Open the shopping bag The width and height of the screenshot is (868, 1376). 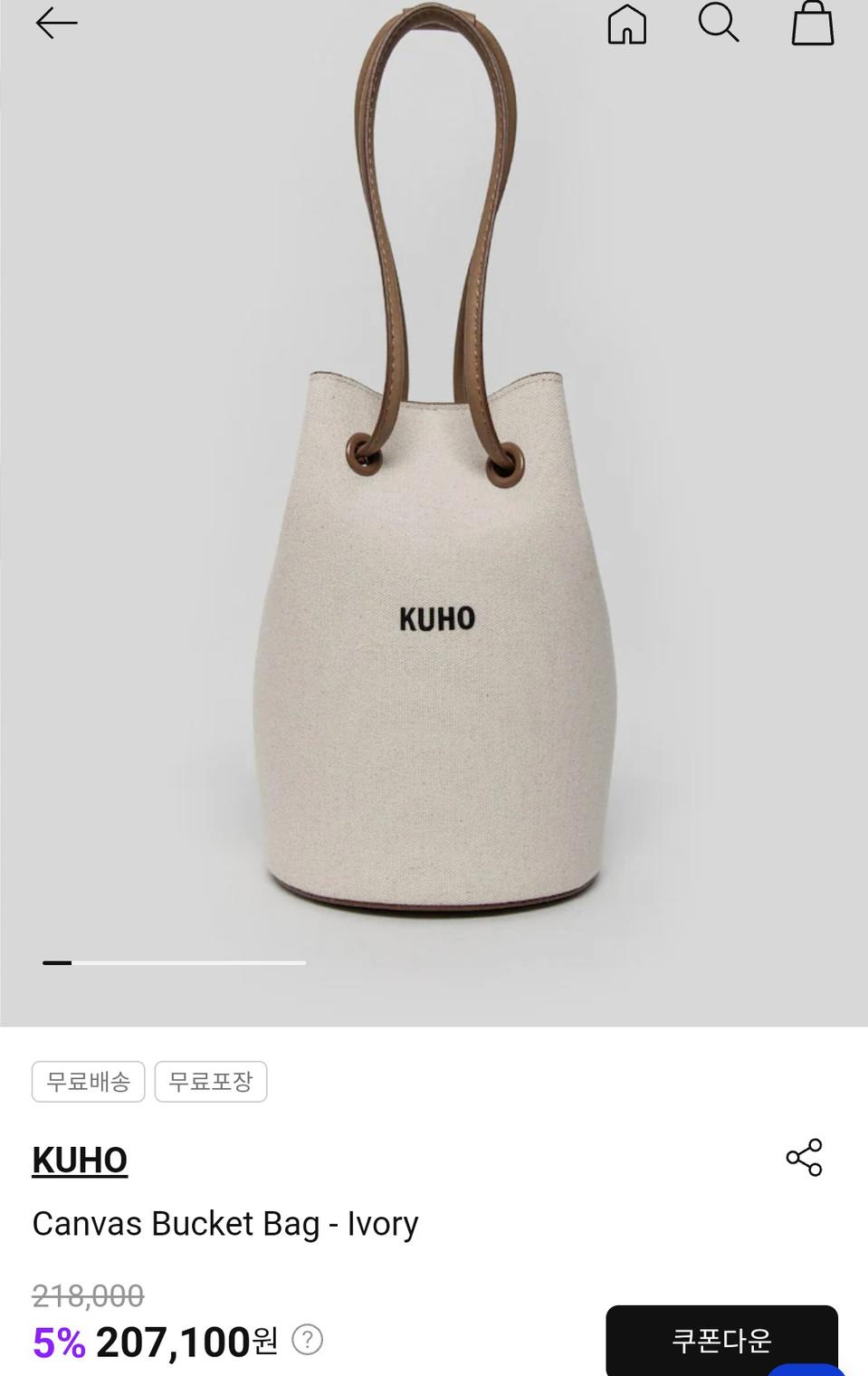tap(812, 24)
